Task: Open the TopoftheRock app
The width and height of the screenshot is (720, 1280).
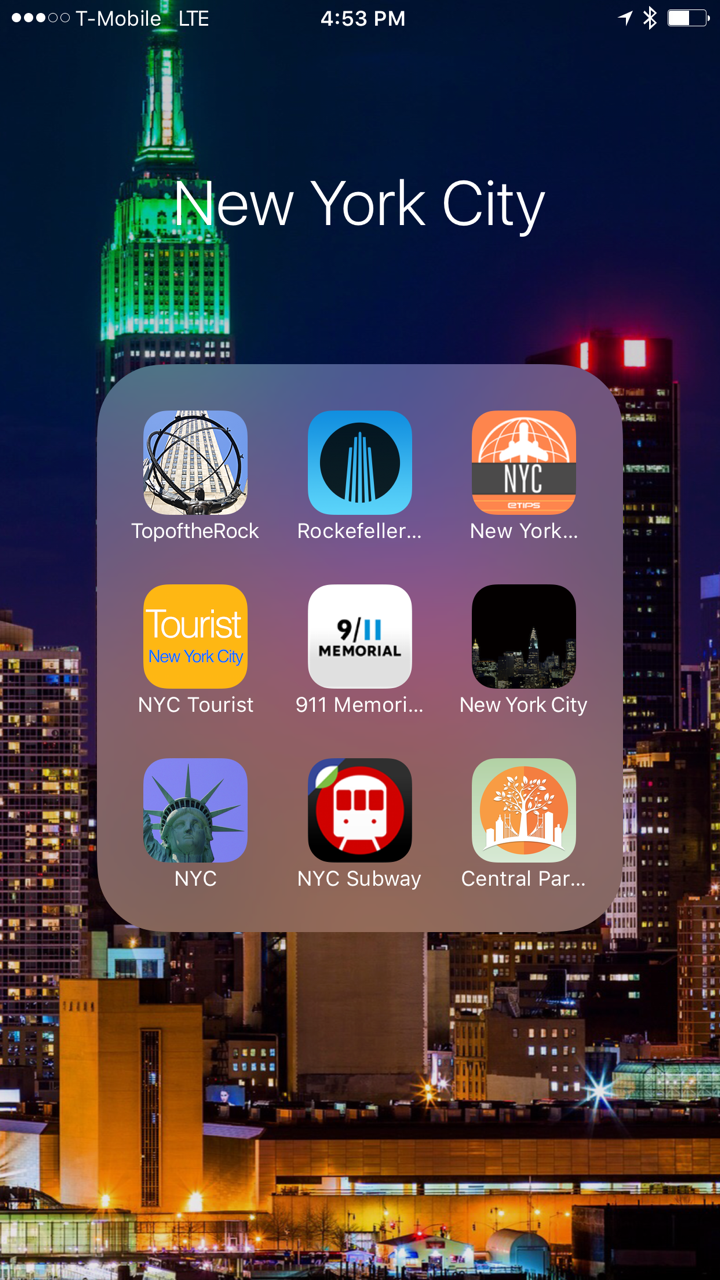Action: click(x=195, y=462)
